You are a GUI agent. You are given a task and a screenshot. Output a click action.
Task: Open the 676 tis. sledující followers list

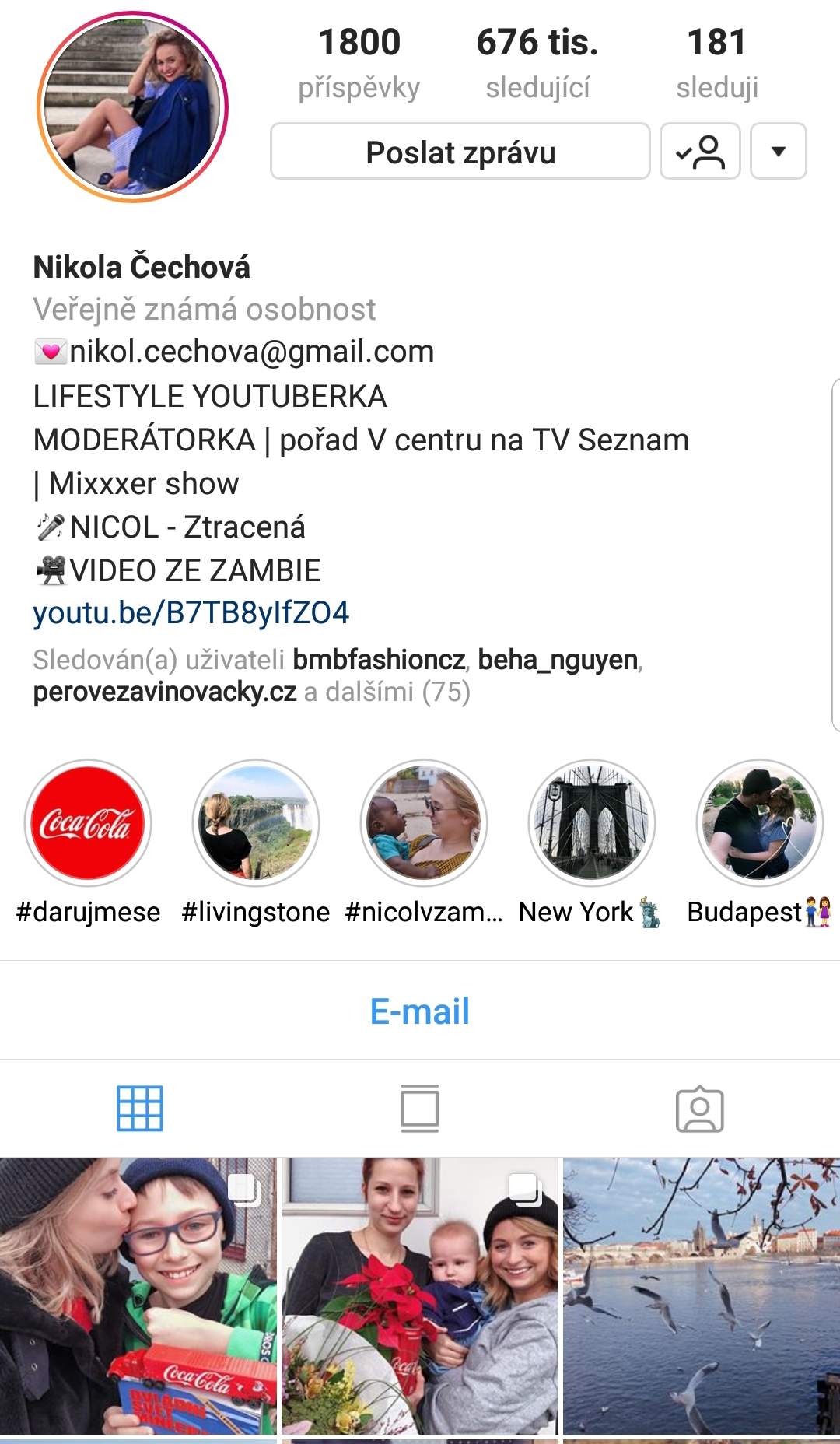[537, 64]
